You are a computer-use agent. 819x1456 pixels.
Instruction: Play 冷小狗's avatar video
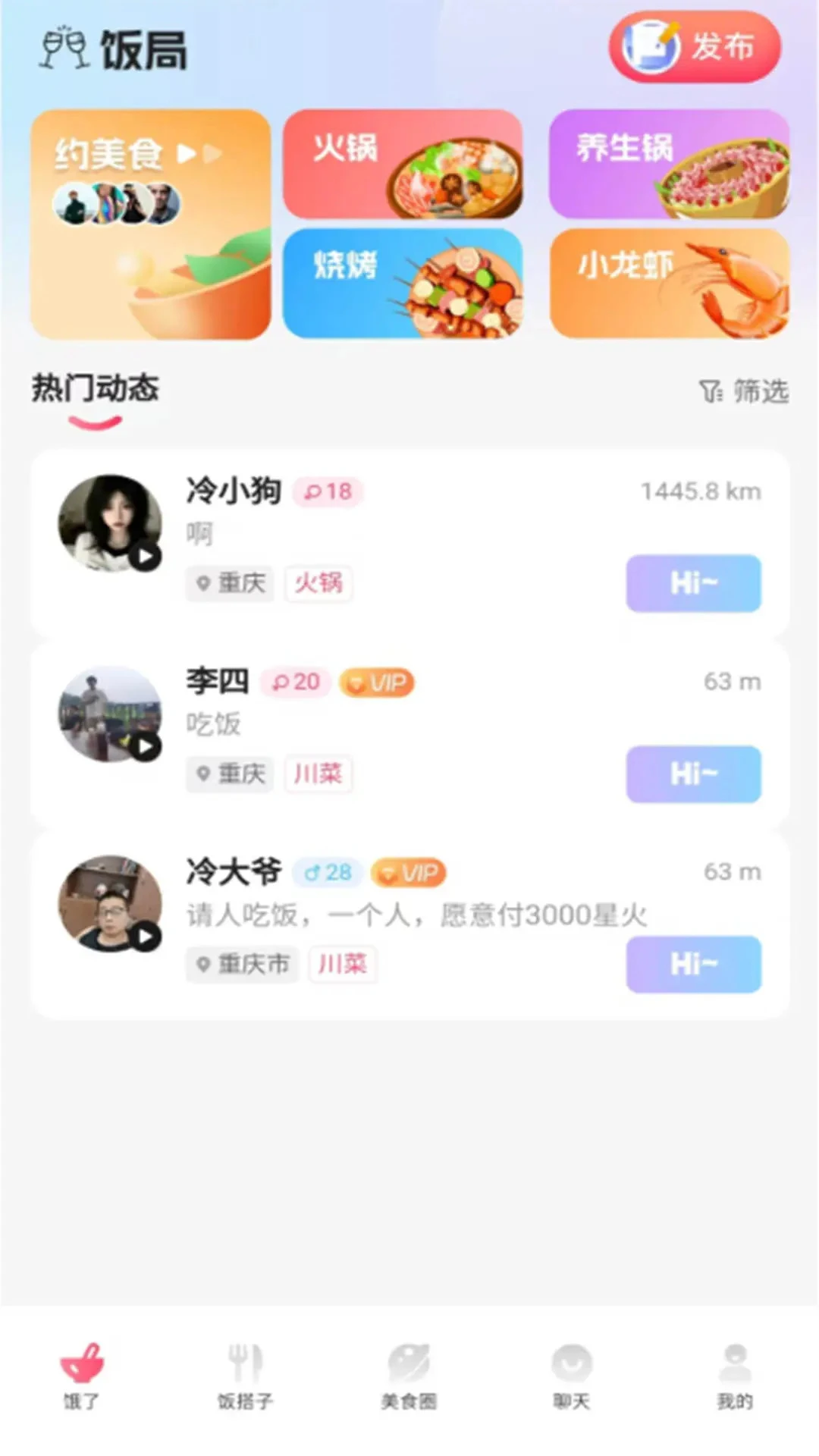[144, 557]
